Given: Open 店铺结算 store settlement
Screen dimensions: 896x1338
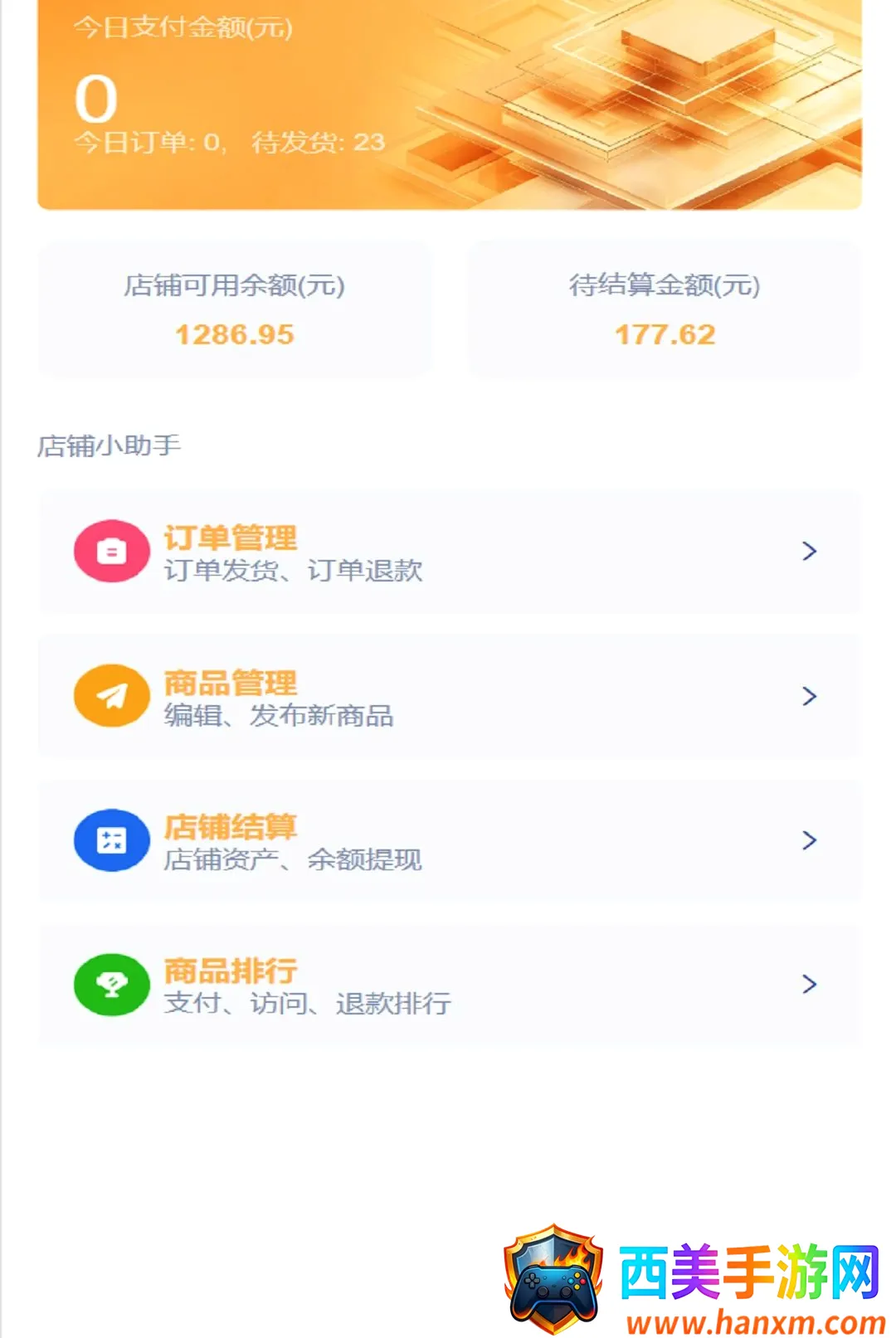Looking at the screenshot, I should coord(449,840).
